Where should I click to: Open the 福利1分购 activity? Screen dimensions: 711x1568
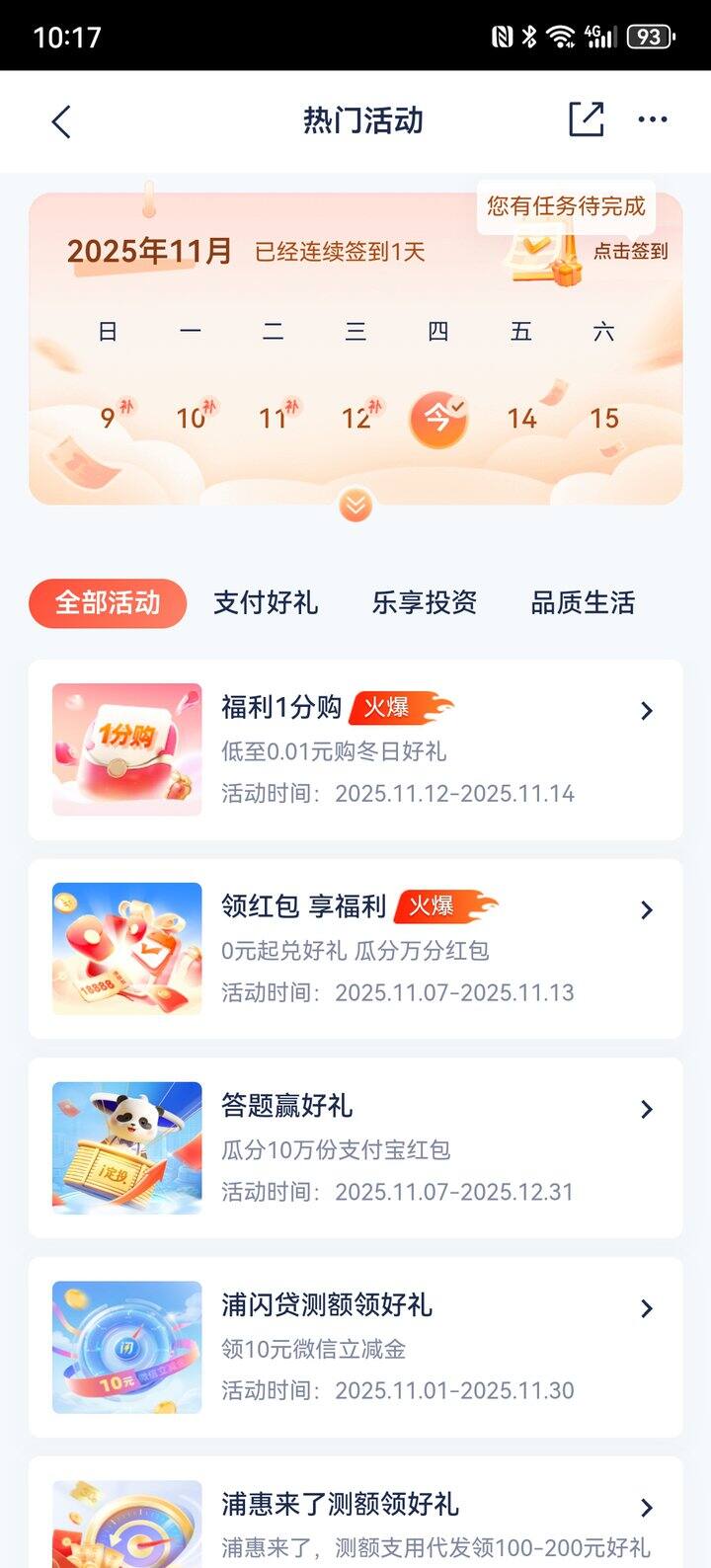click(355, 749)
